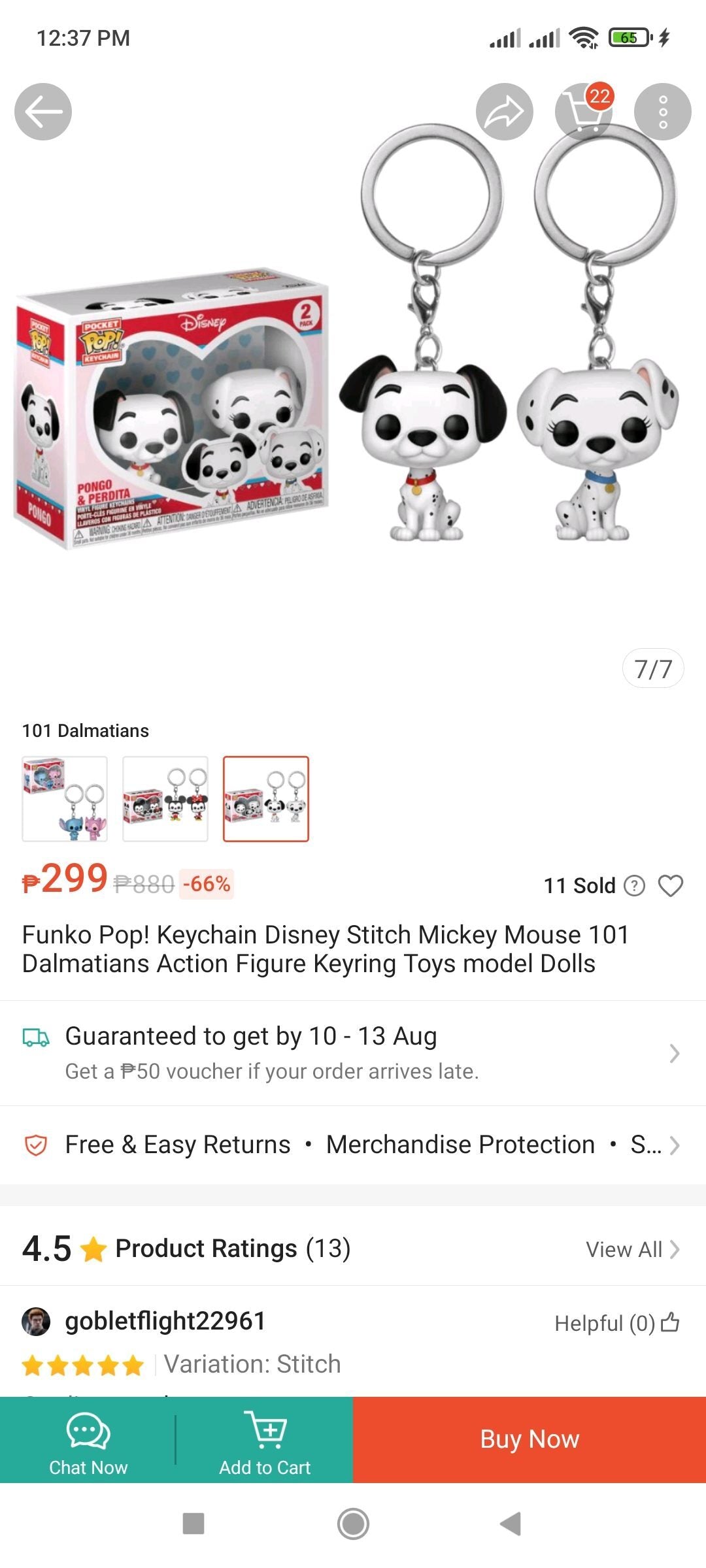Mark gobletflight22961's review as helpful

click(x=669, y=1323)
